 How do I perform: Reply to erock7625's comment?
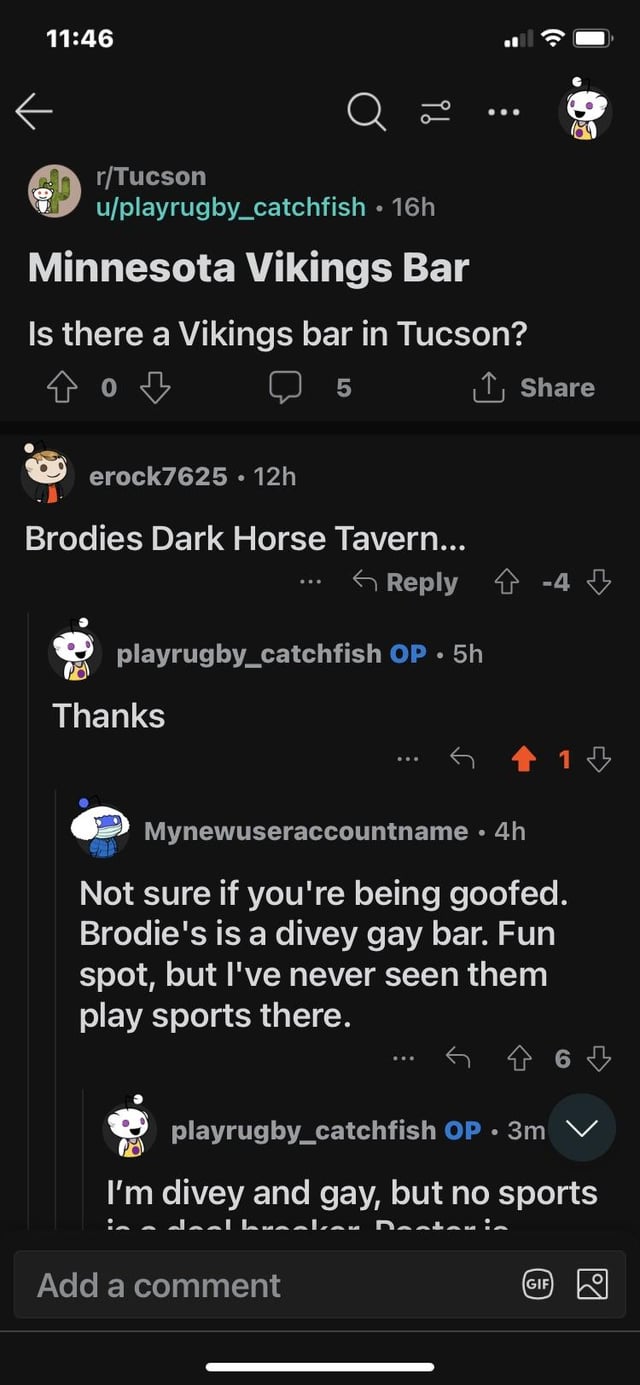[x=406, y=582]
